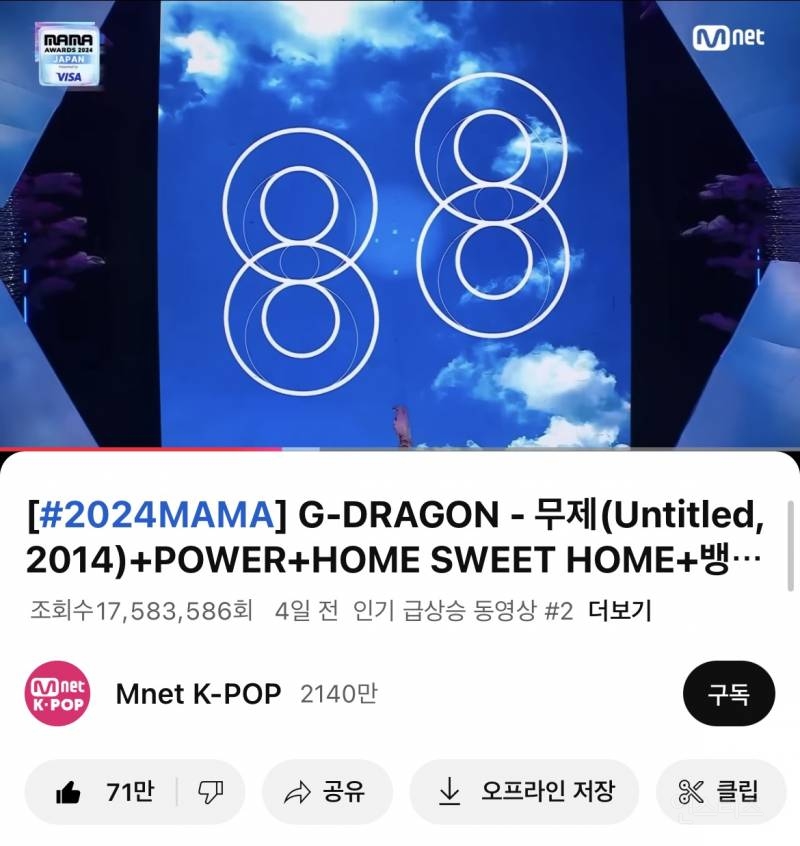800x846 pixels.
Task: Expand description via 더보기
Action: [x=619, y=610]
